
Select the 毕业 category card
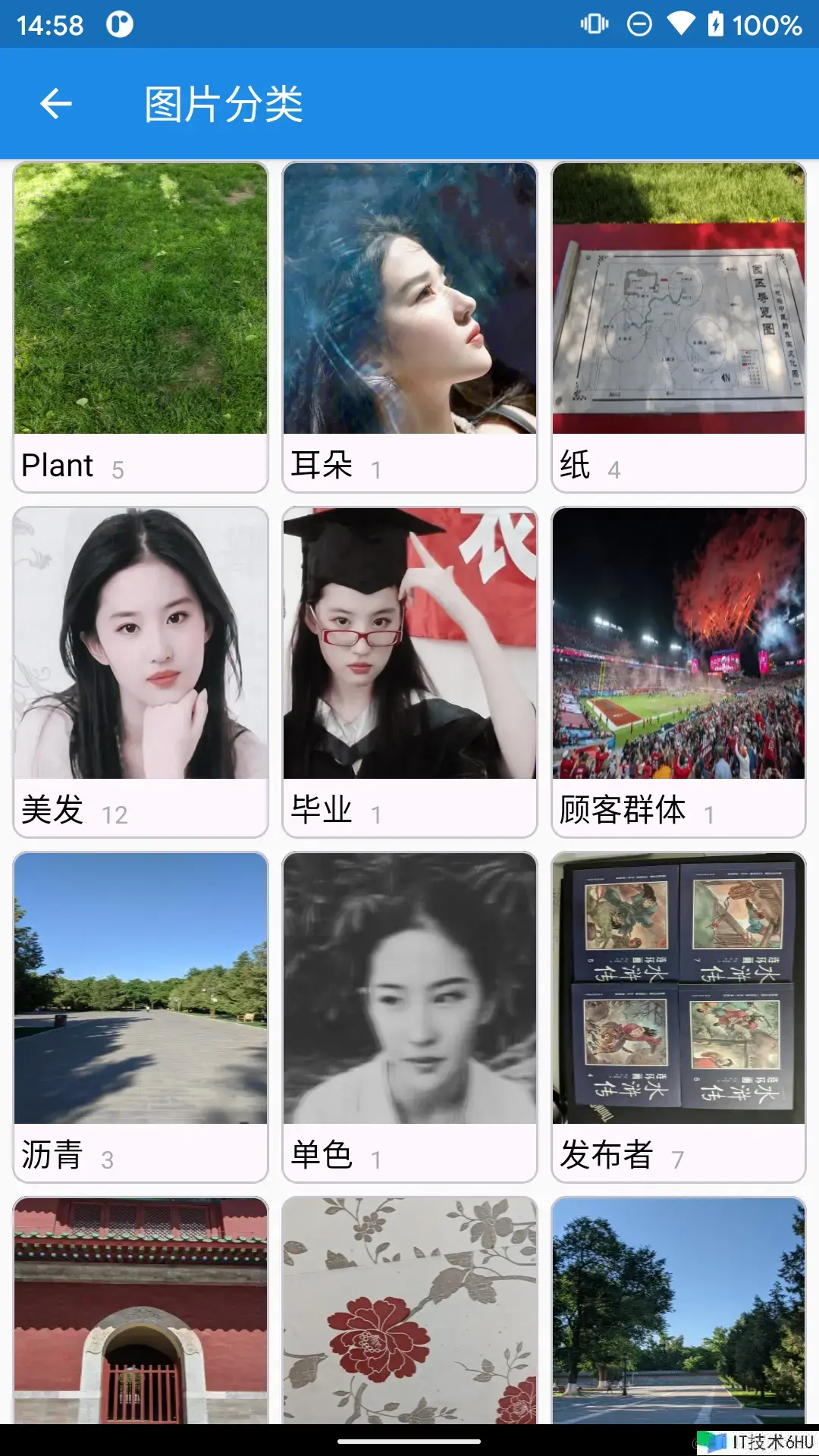(x=409, y=672)
